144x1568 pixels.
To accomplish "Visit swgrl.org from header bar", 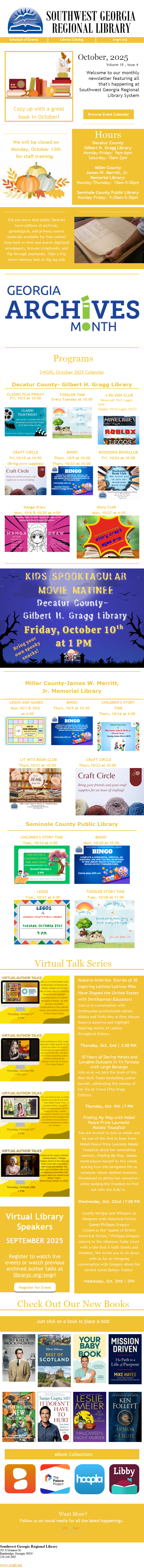I will pos(120,39).
